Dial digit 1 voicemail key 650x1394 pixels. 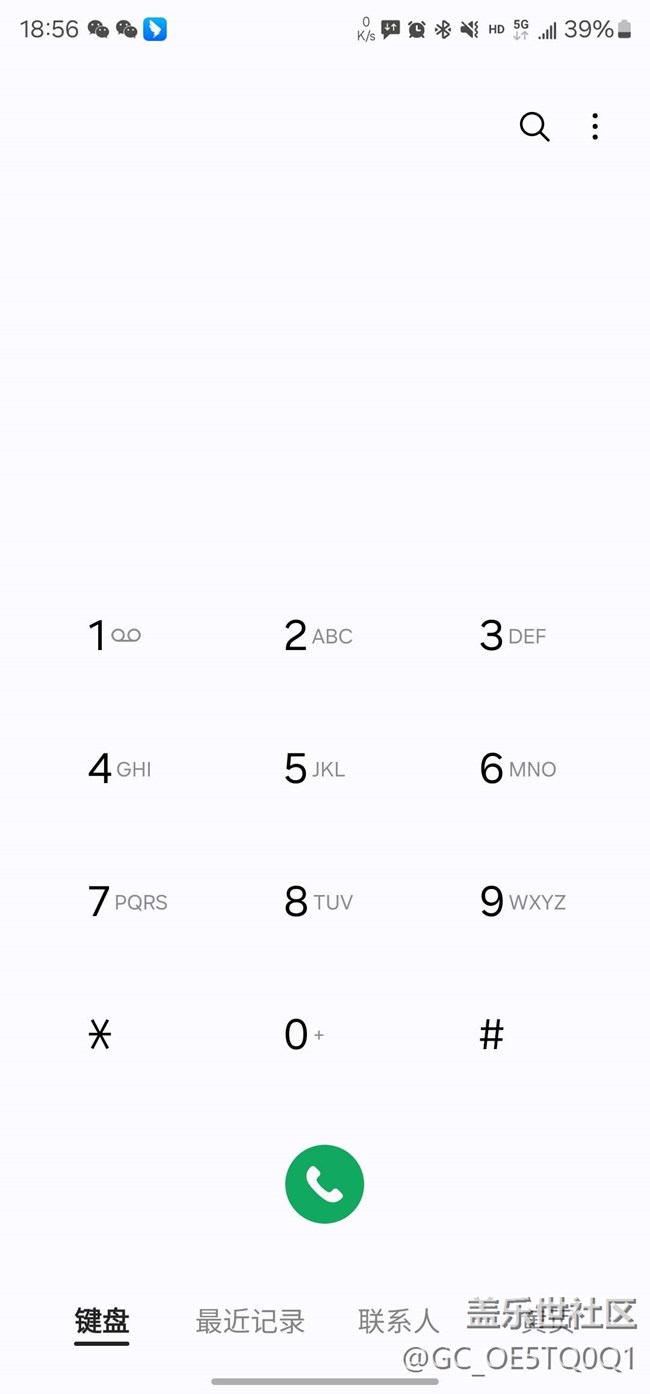pyautogui.click(x=114, y=636)
